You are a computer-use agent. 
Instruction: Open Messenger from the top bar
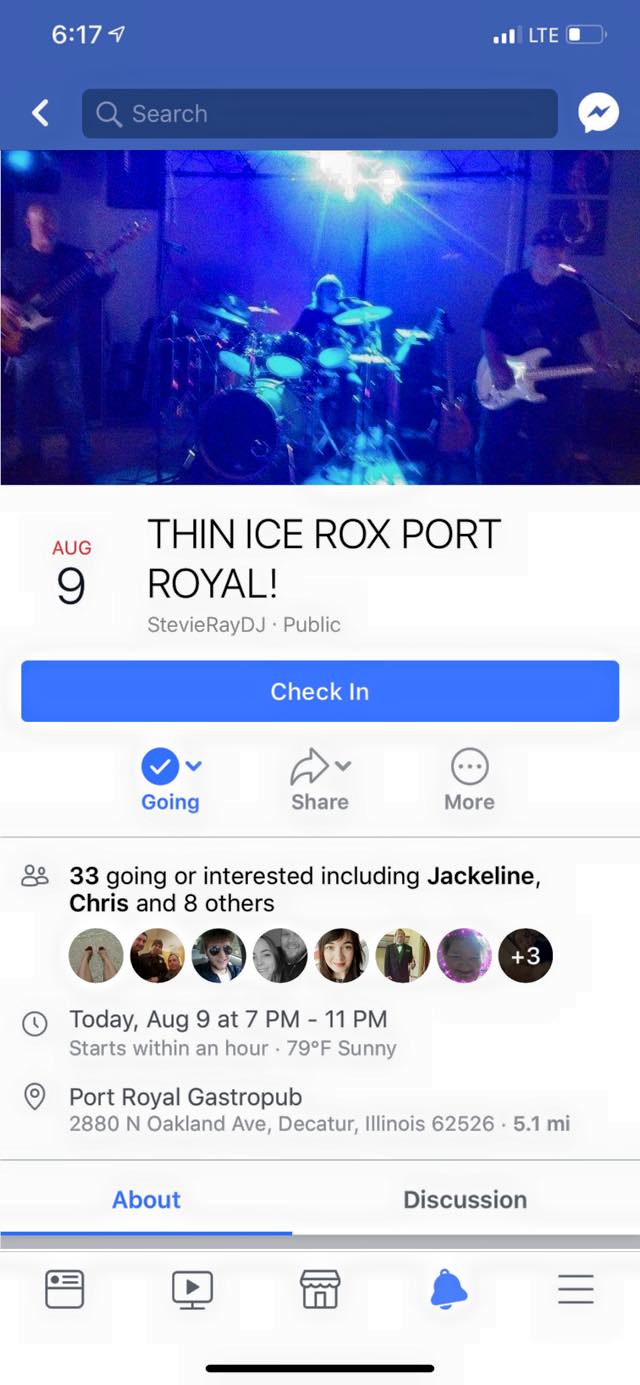tap(598, 114)
